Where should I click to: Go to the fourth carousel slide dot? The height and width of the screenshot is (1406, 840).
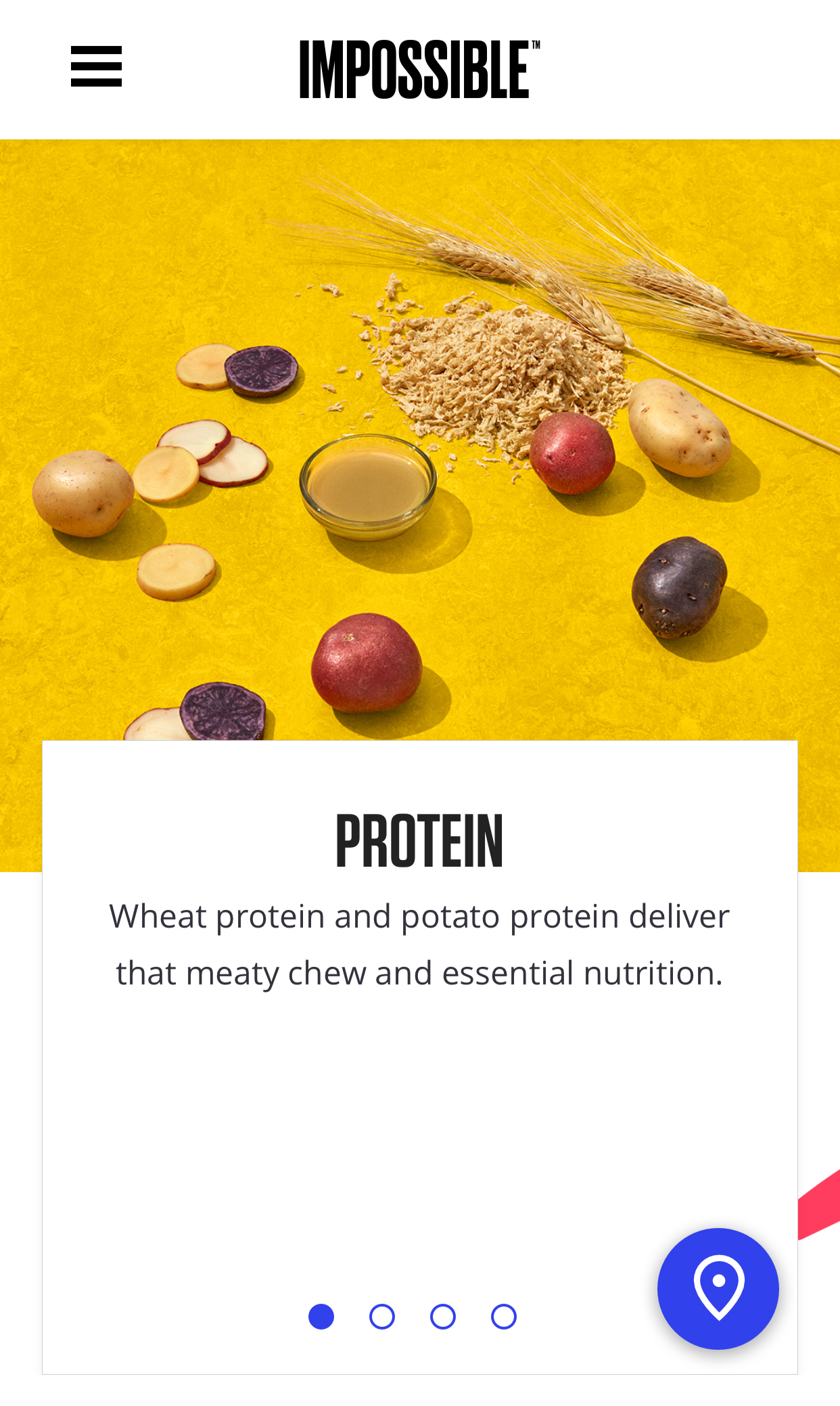click(x=504, y=1317)
